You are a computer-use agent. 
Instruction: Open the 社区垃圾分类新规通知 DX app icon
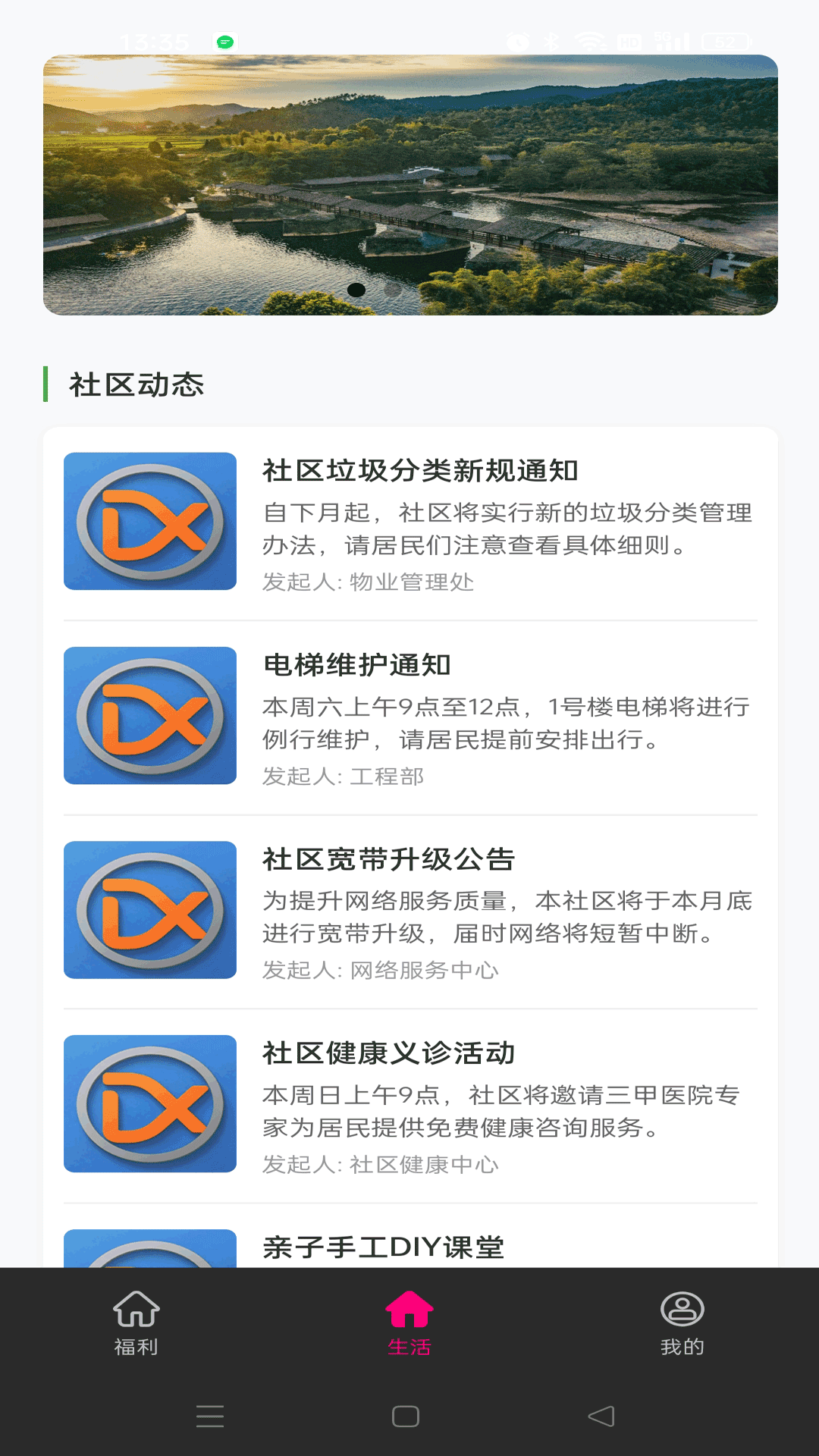coord(149,522)
